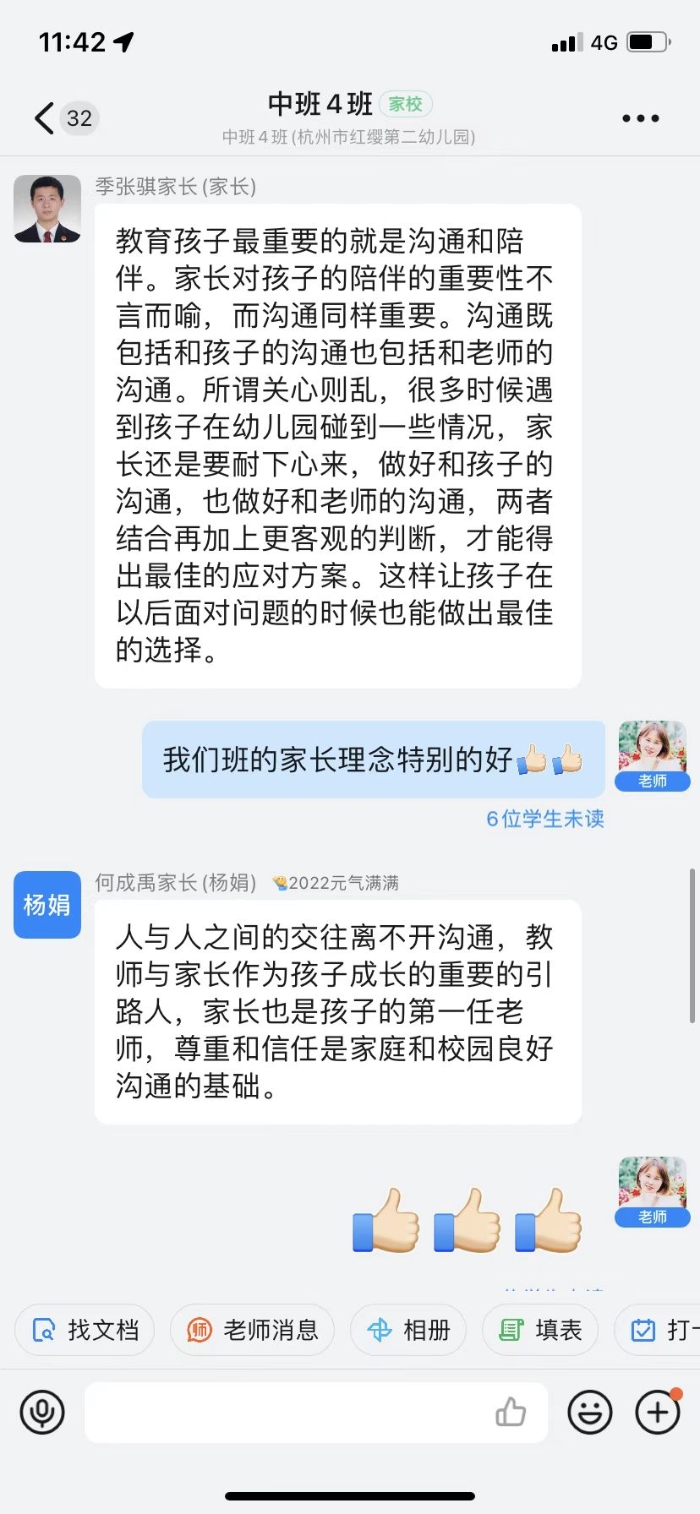Switch to voice message input
The image size is (700, 1514).
[42, 1412]
